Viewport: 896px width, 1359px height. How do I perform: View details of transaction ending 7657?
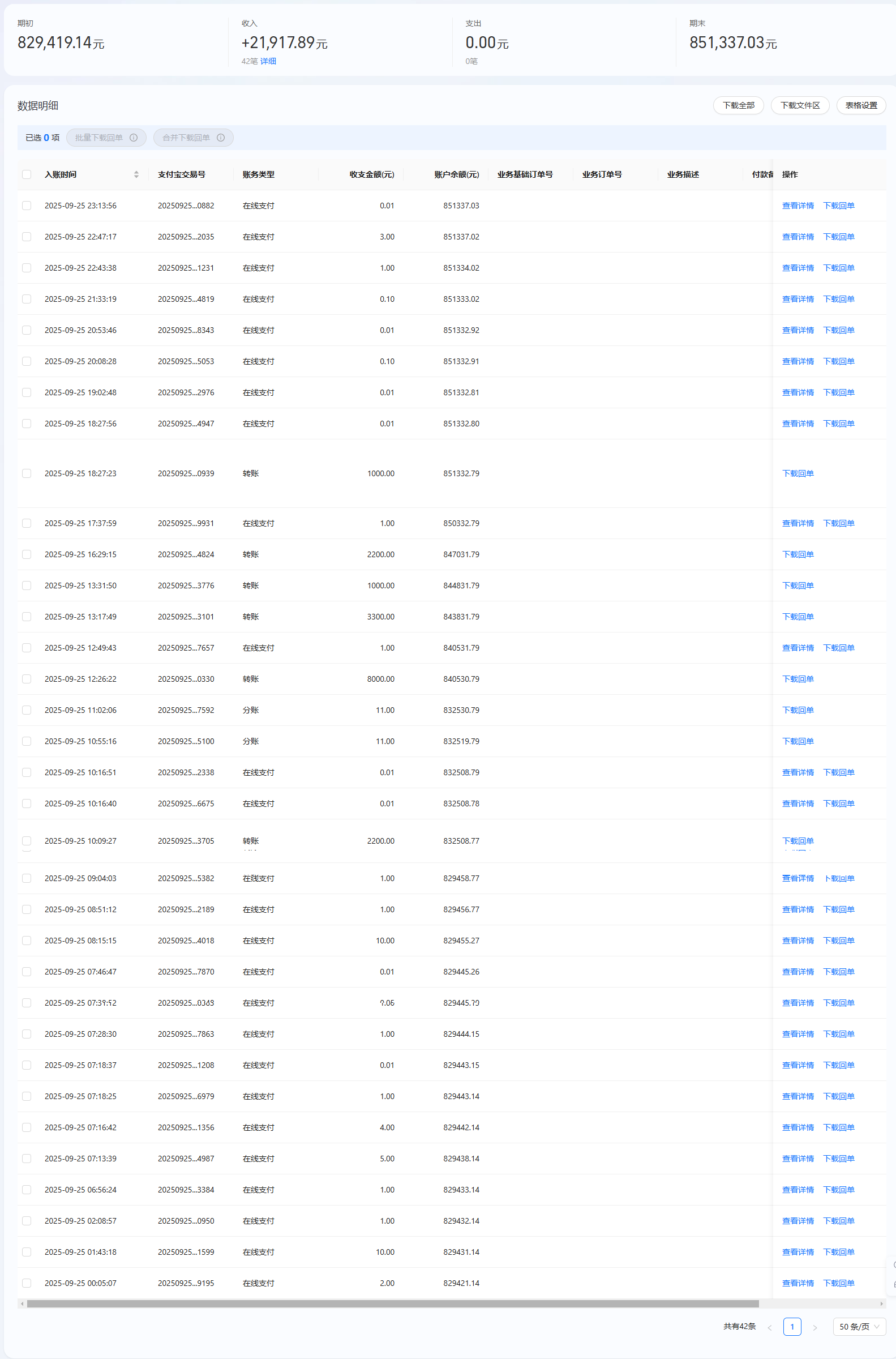(798, 647)
